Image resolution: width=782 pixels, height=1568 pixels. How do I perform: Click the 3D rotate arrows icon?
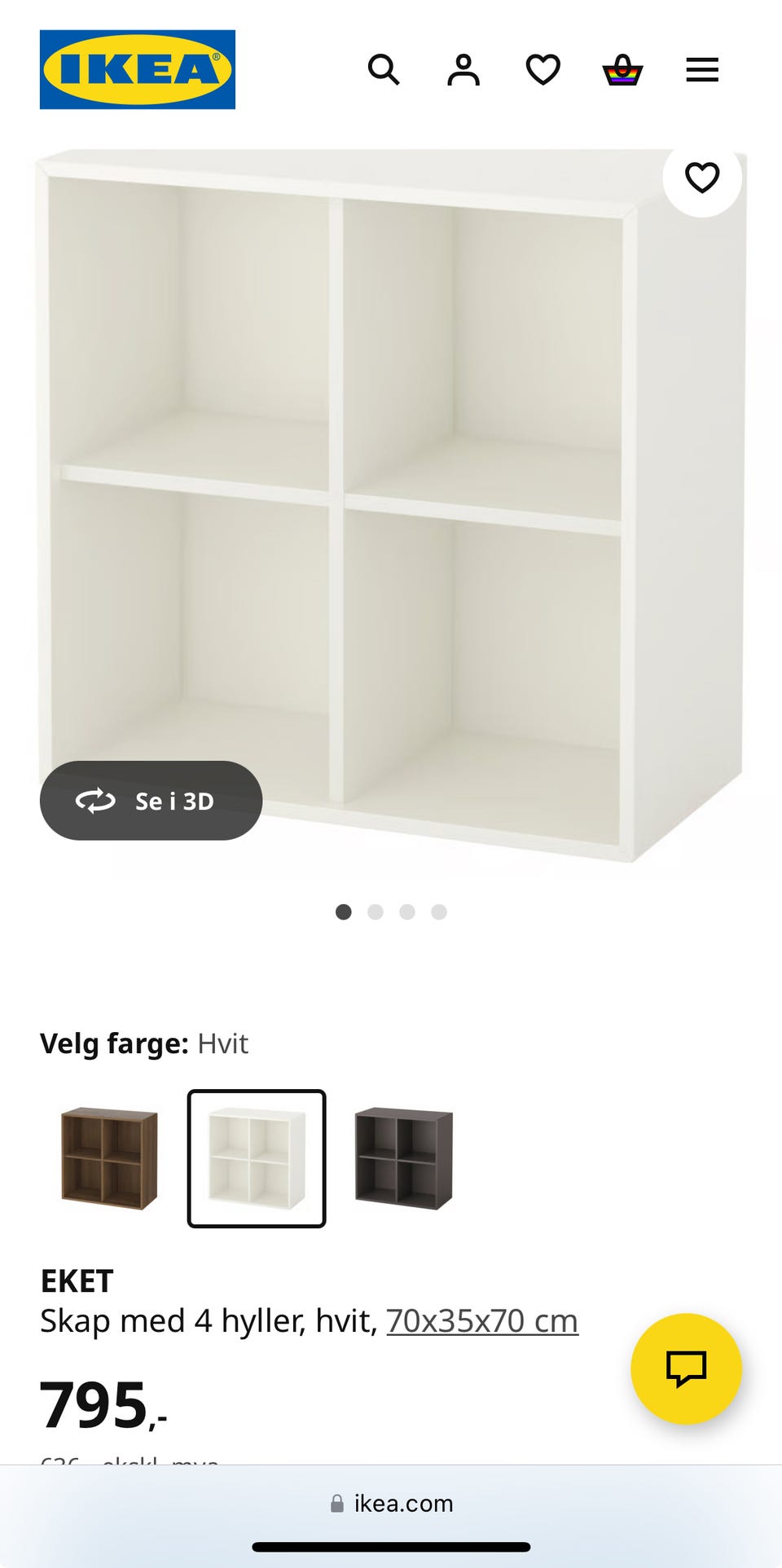96,802
